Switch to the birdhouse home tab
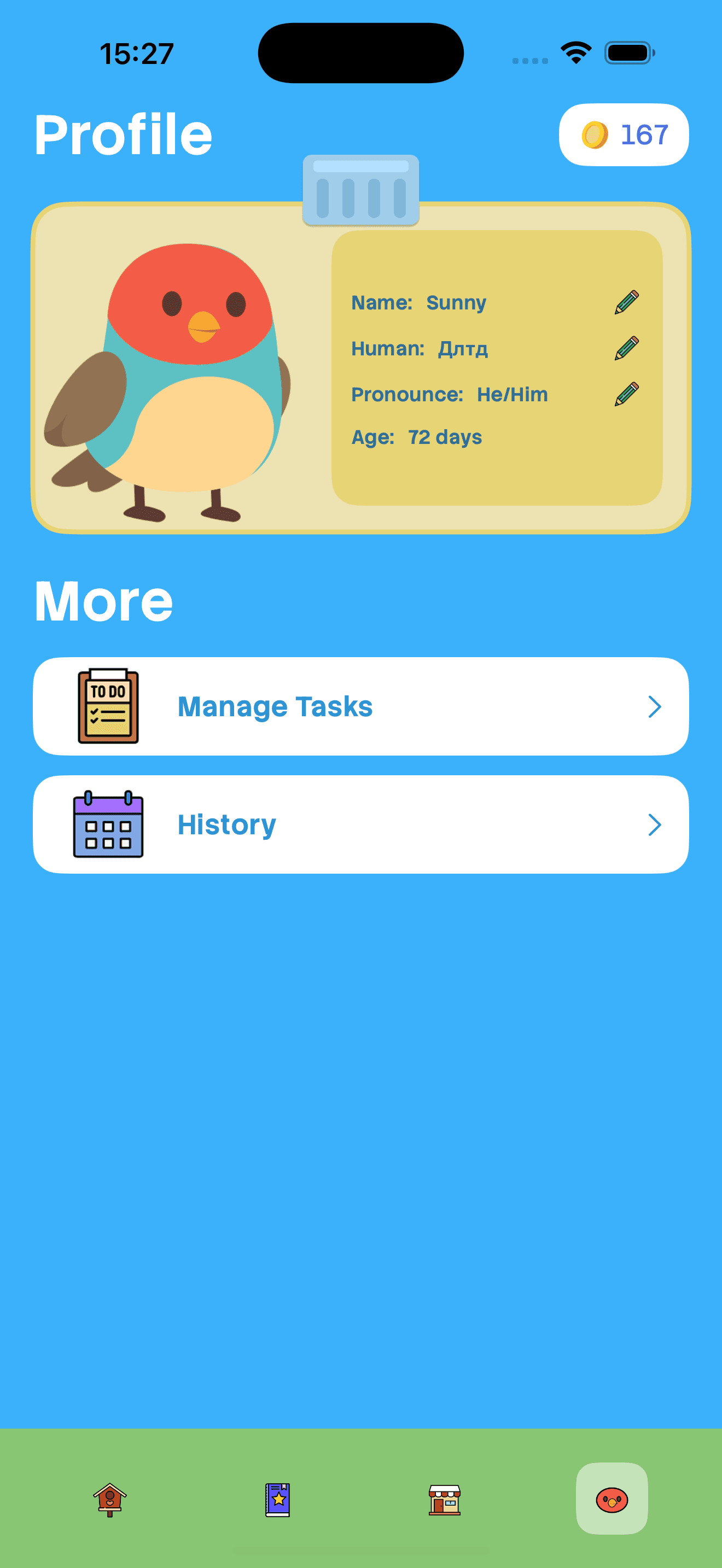Image resolution: width=722 pixels, height=1568 pixels. click(109, 1499)
